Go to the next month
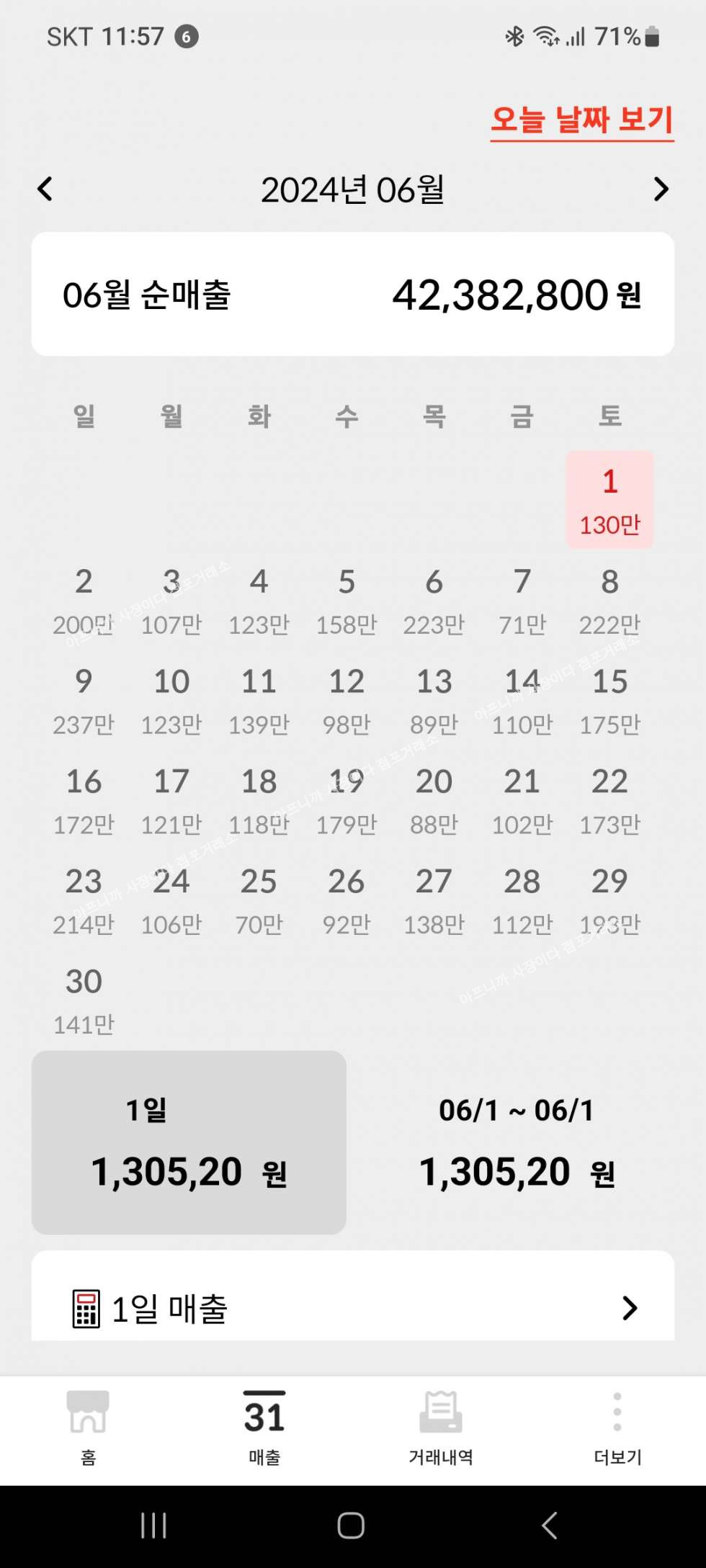The width and height of the screenshot is (706, 1568). (661, 189)
